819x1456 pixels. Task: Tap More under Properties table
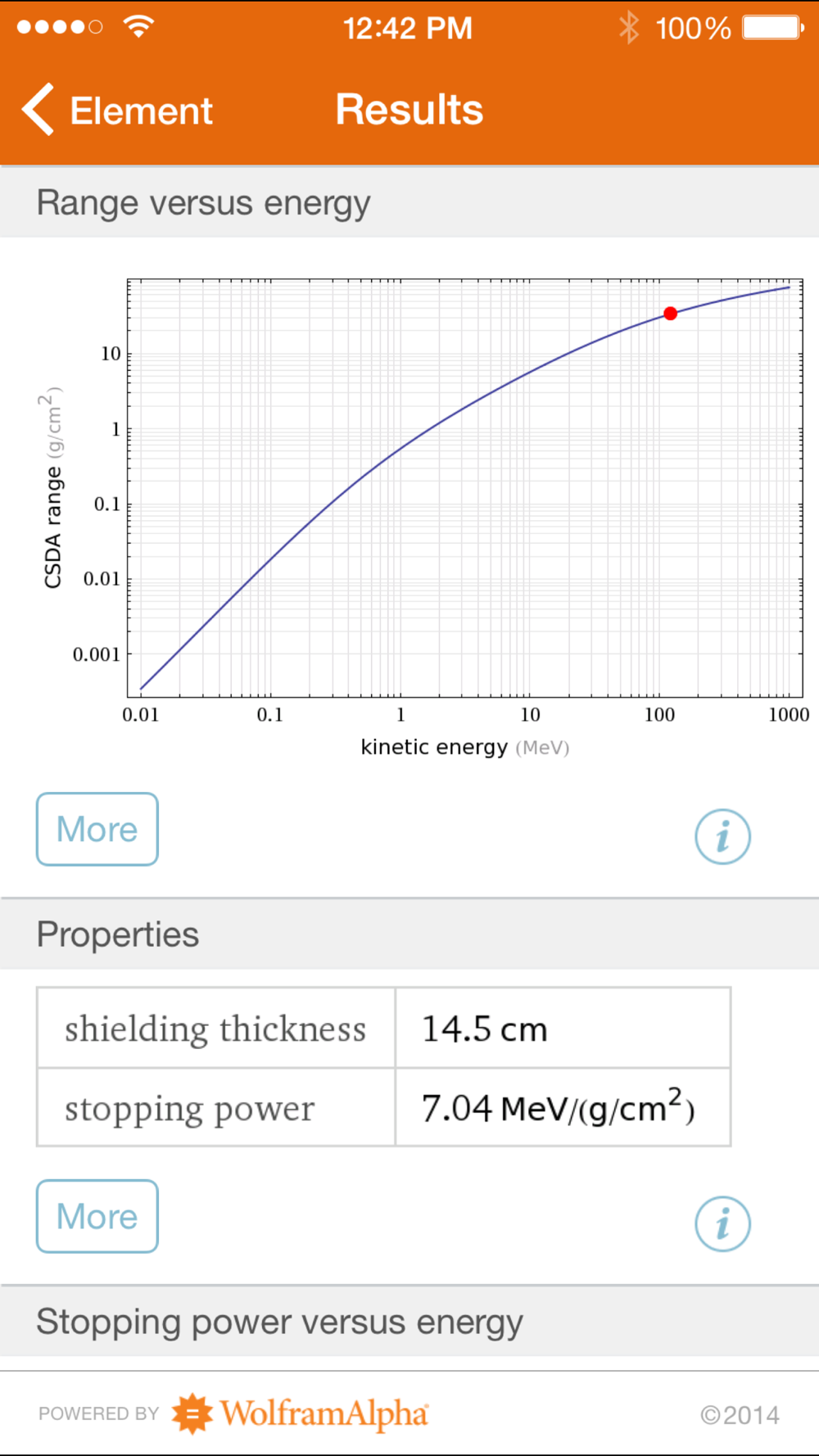(97, 1216)
